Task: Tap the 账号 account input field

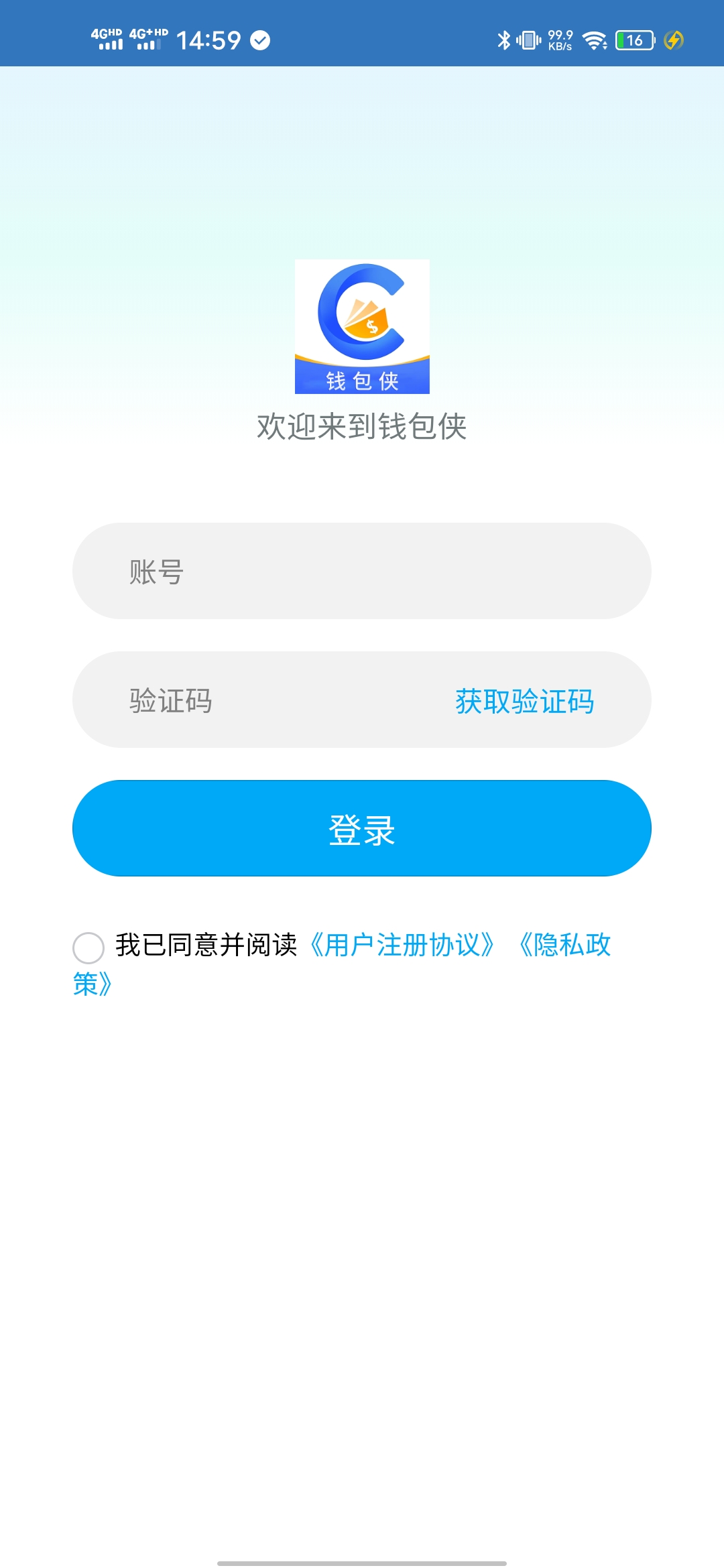Action: tap(362, 571)
